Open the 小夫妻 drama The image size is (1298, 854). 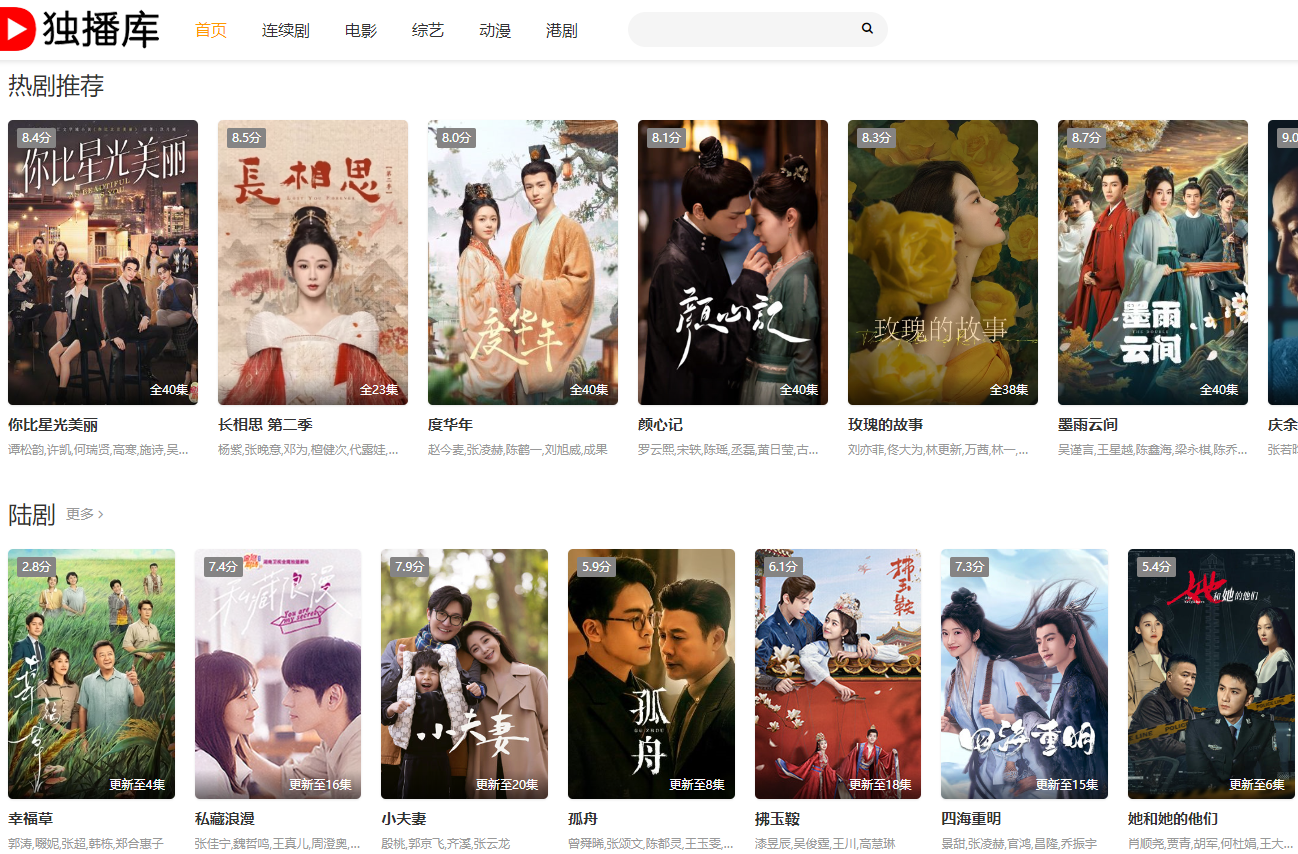464,673
